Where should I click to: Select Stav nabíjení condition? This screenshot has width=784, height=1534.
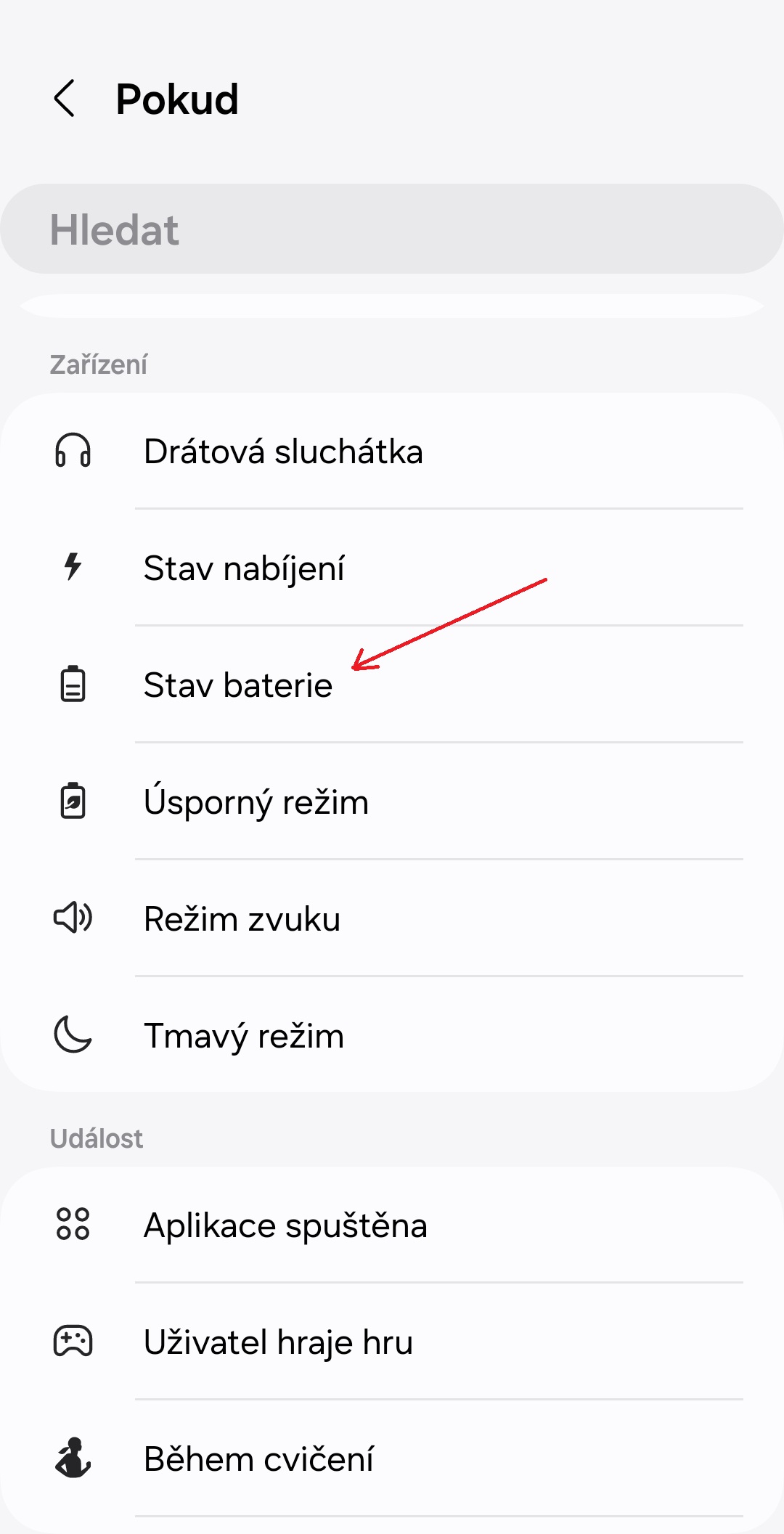tap(392, 568)
